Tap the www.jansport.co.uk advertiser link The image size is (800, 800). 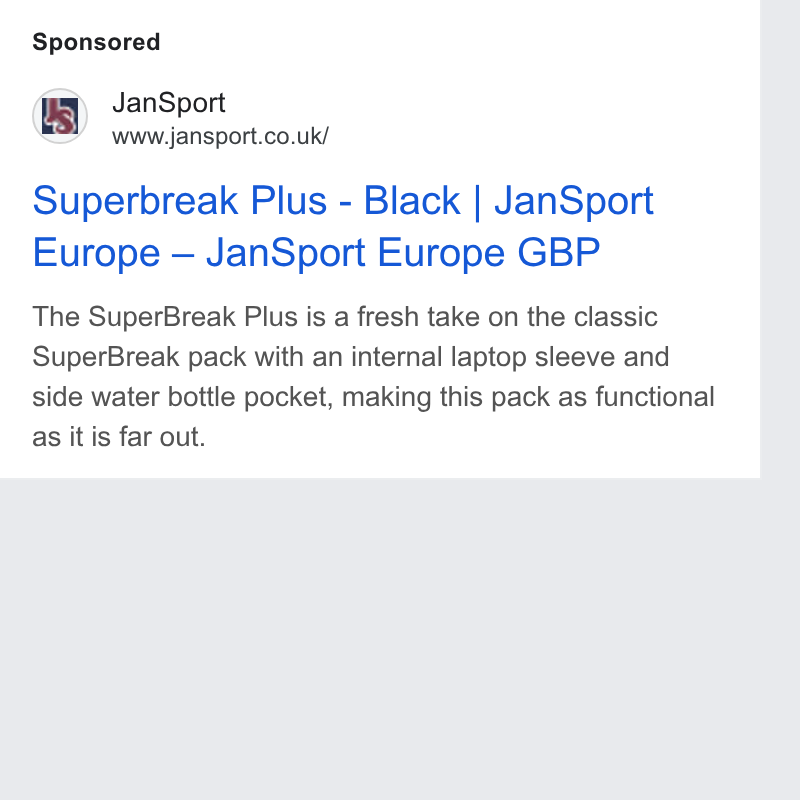click(x=220, y=136)
